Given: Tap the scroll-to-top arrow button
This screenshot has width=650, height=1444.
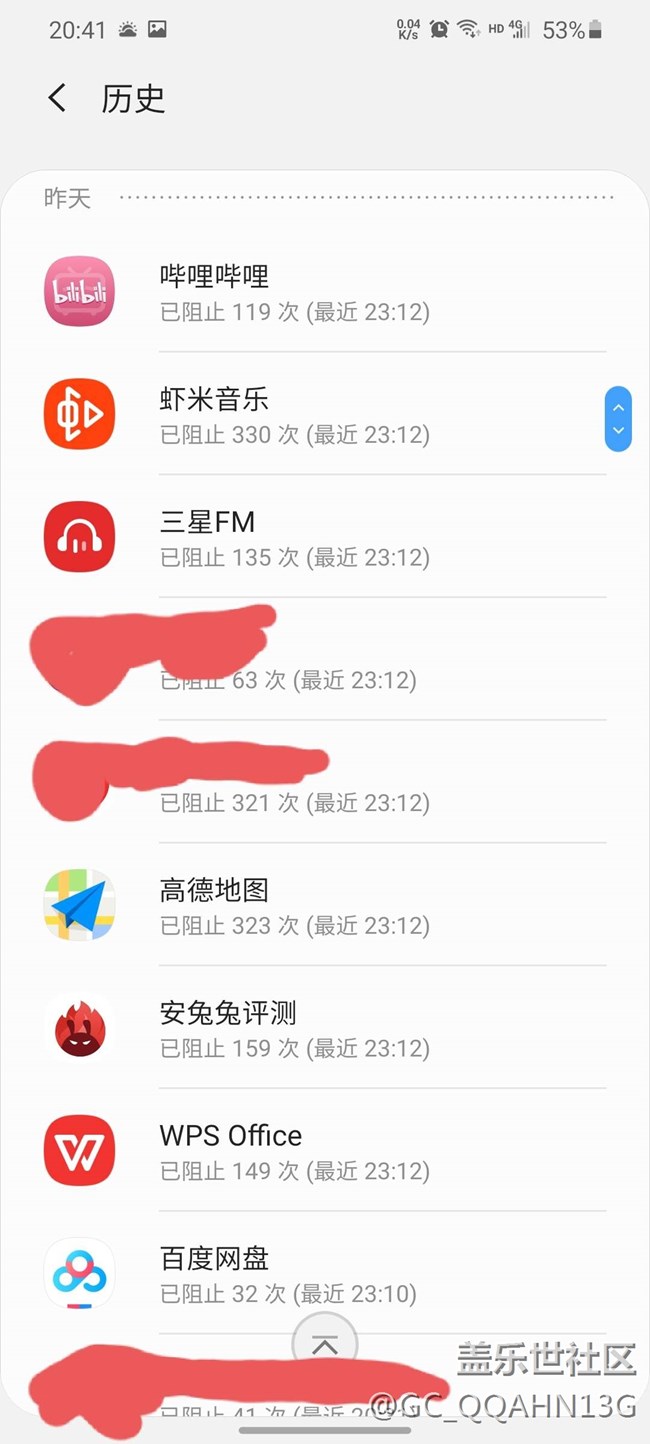Looking at the screenshot, I should point(324,1346).
